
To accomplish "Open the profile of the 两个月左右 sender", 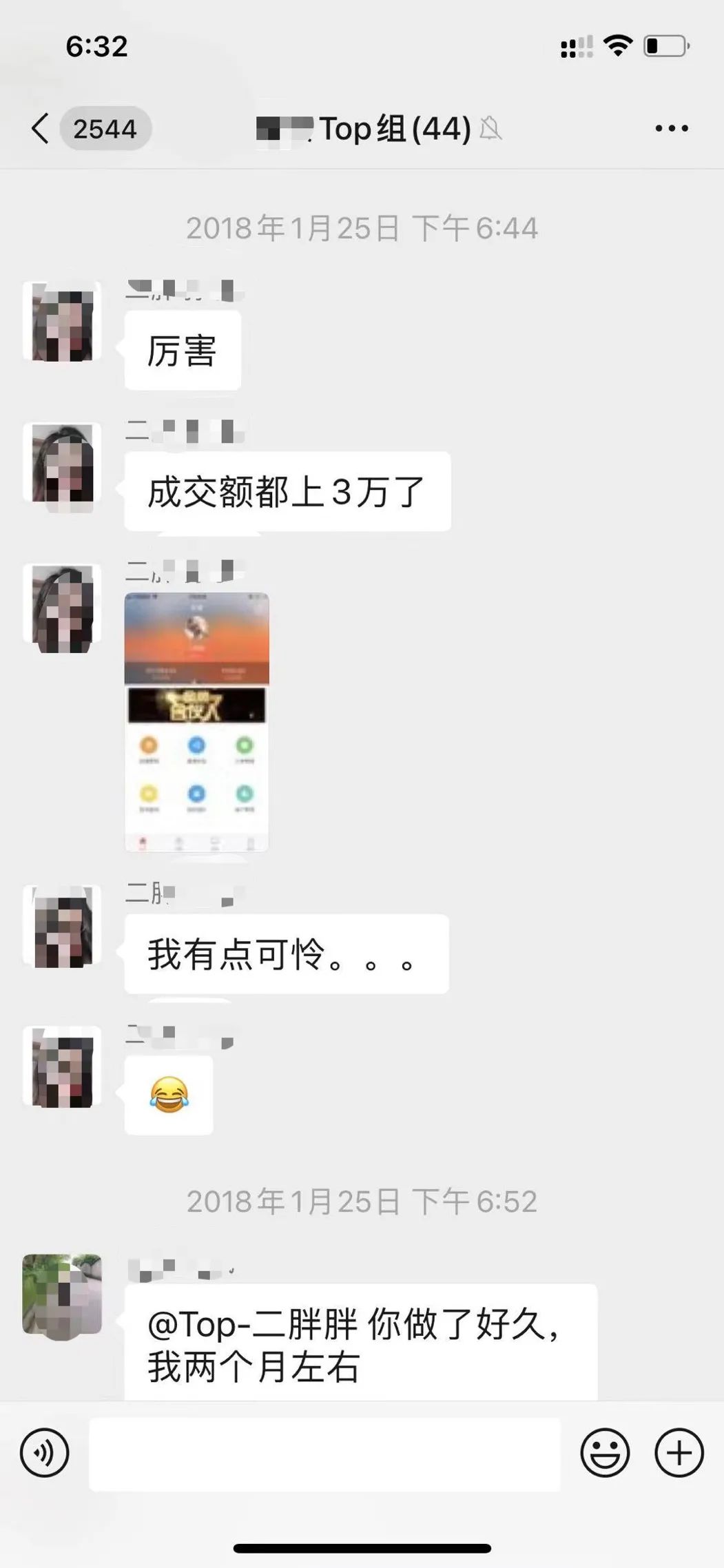I will point(62,1294).
